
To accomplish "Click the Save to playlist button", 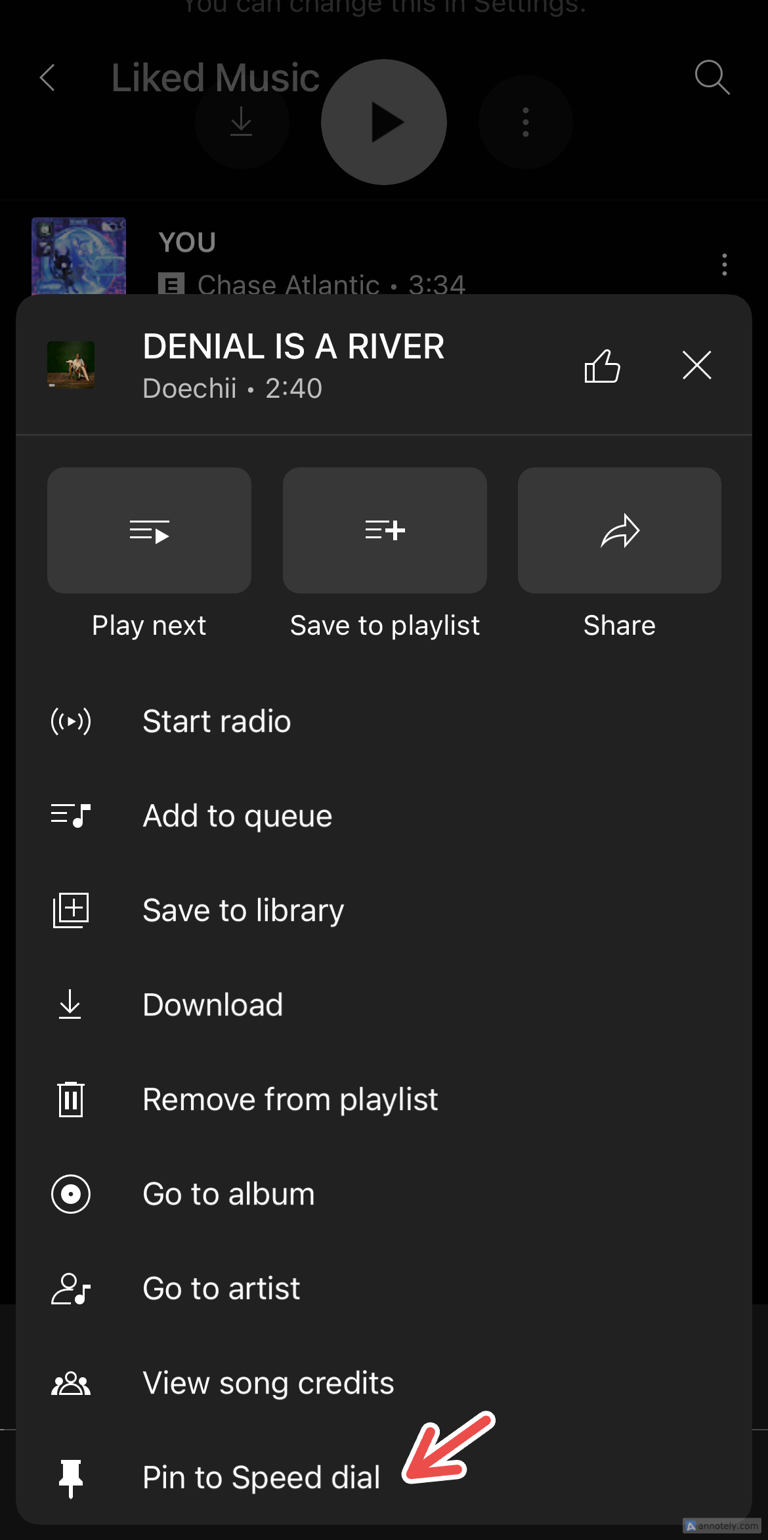I will point(384,530).
